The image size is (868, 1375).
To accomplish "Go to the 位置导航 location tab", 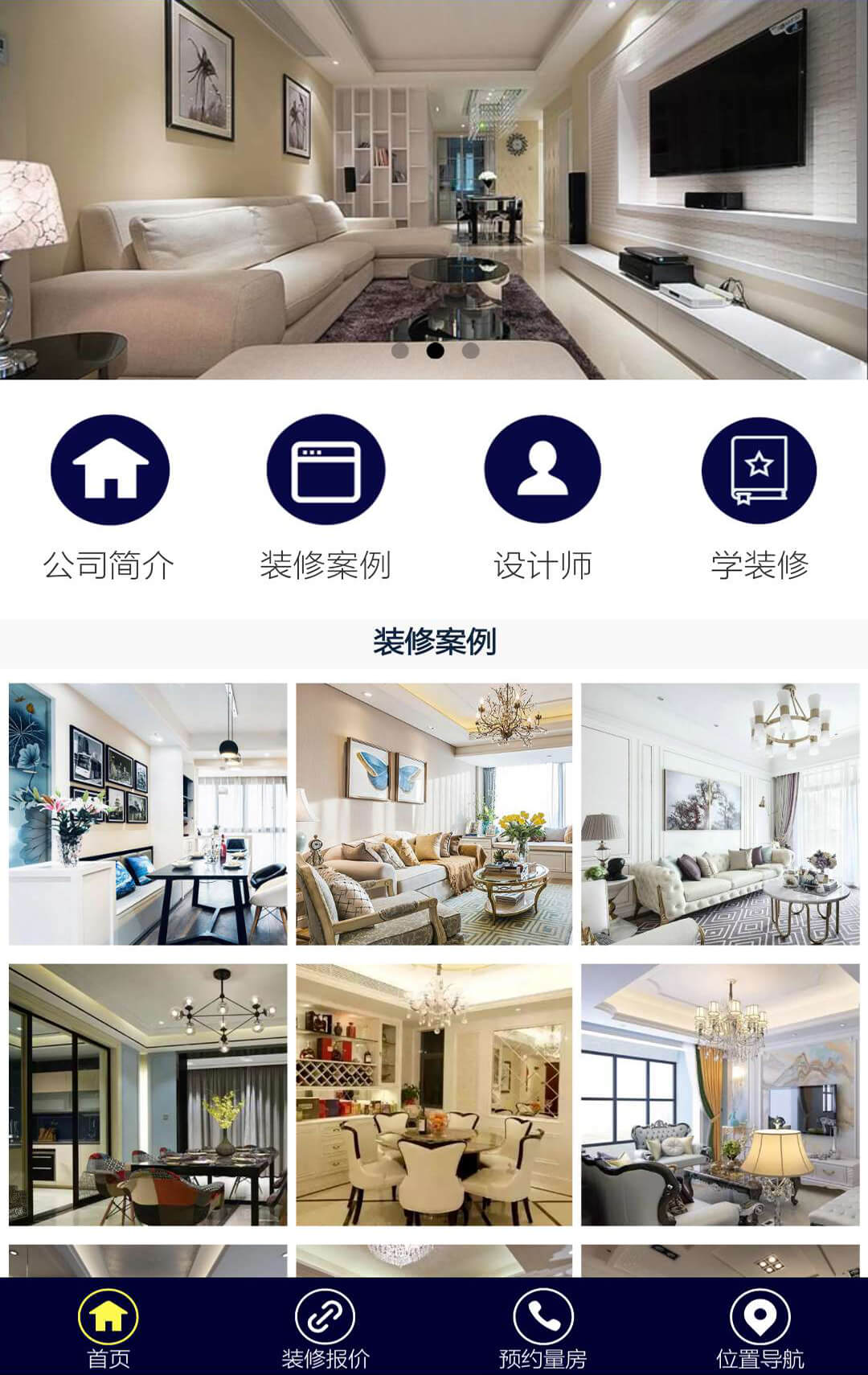I will point(759,1328).
